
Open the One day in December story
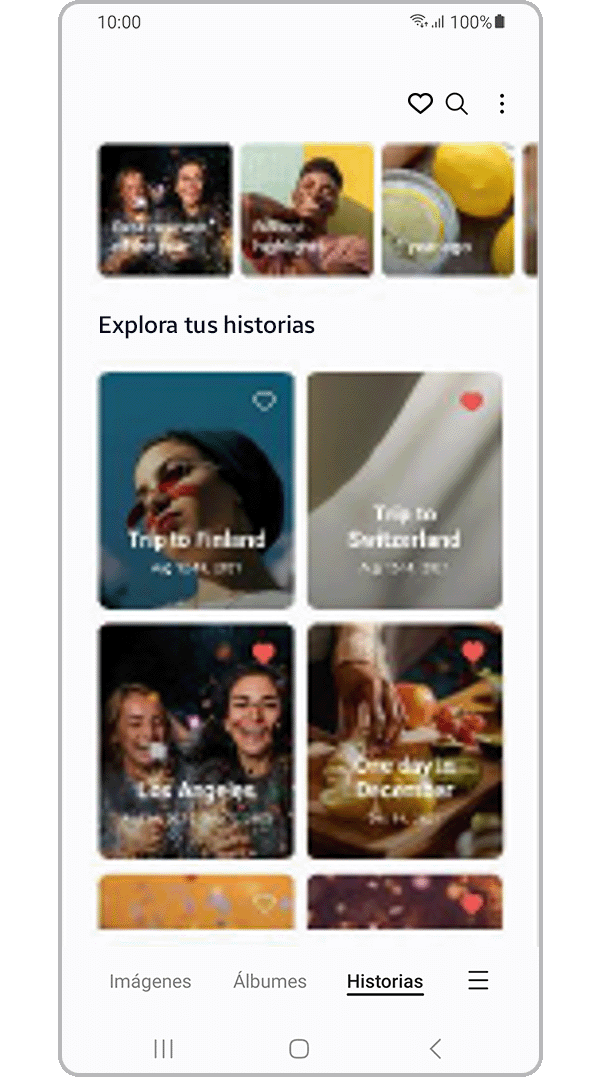[x=404, y=750]
